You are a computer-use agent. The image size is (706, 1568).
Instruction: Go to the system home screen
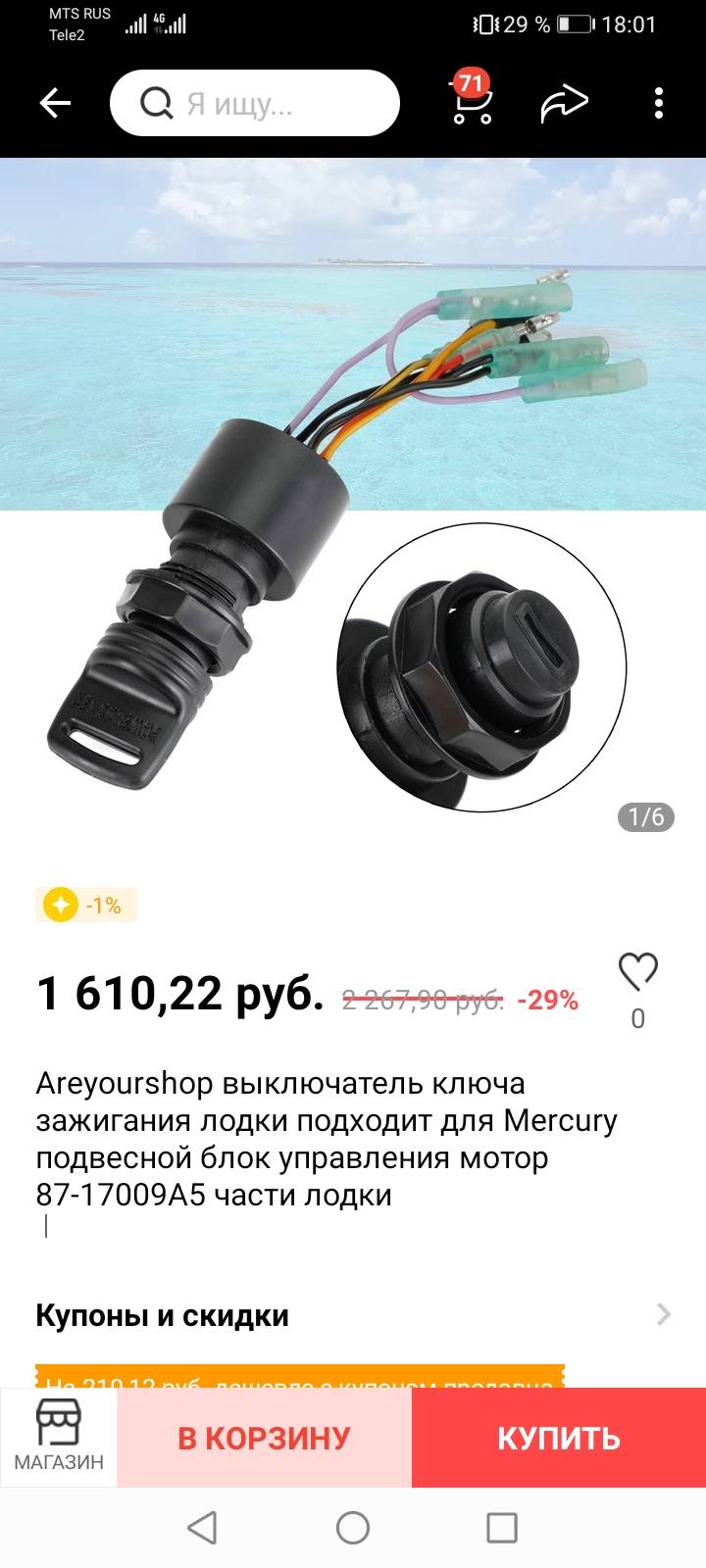tap(353, 1528)
